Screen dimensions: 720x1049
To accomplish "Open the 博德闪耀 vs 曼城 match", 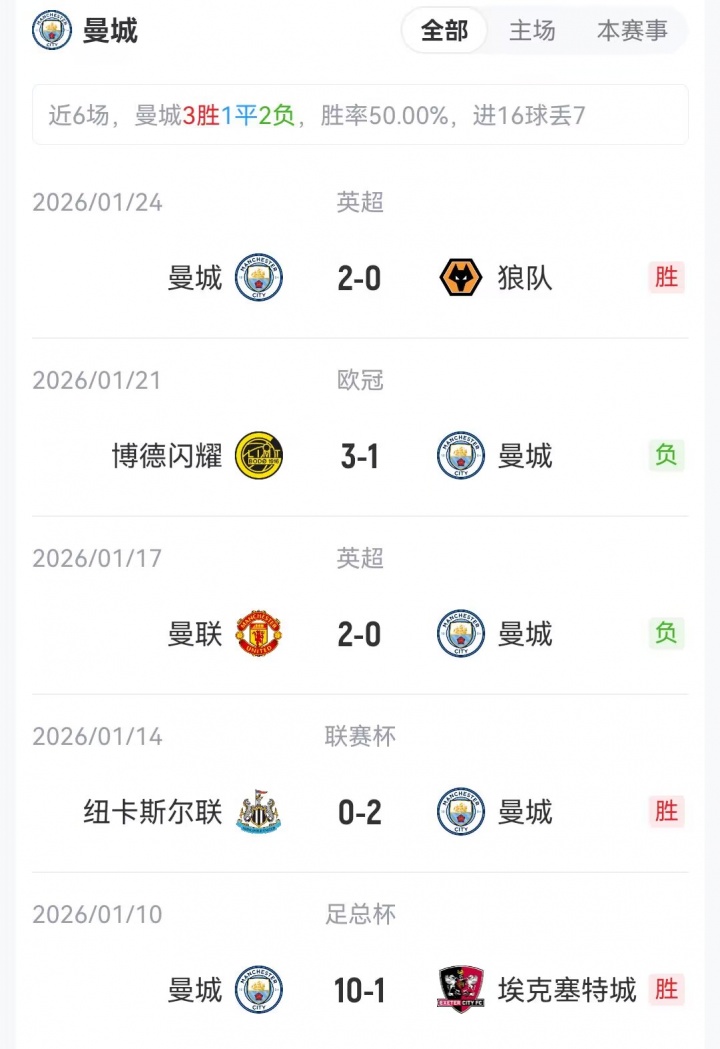I will tap(359, 456).
